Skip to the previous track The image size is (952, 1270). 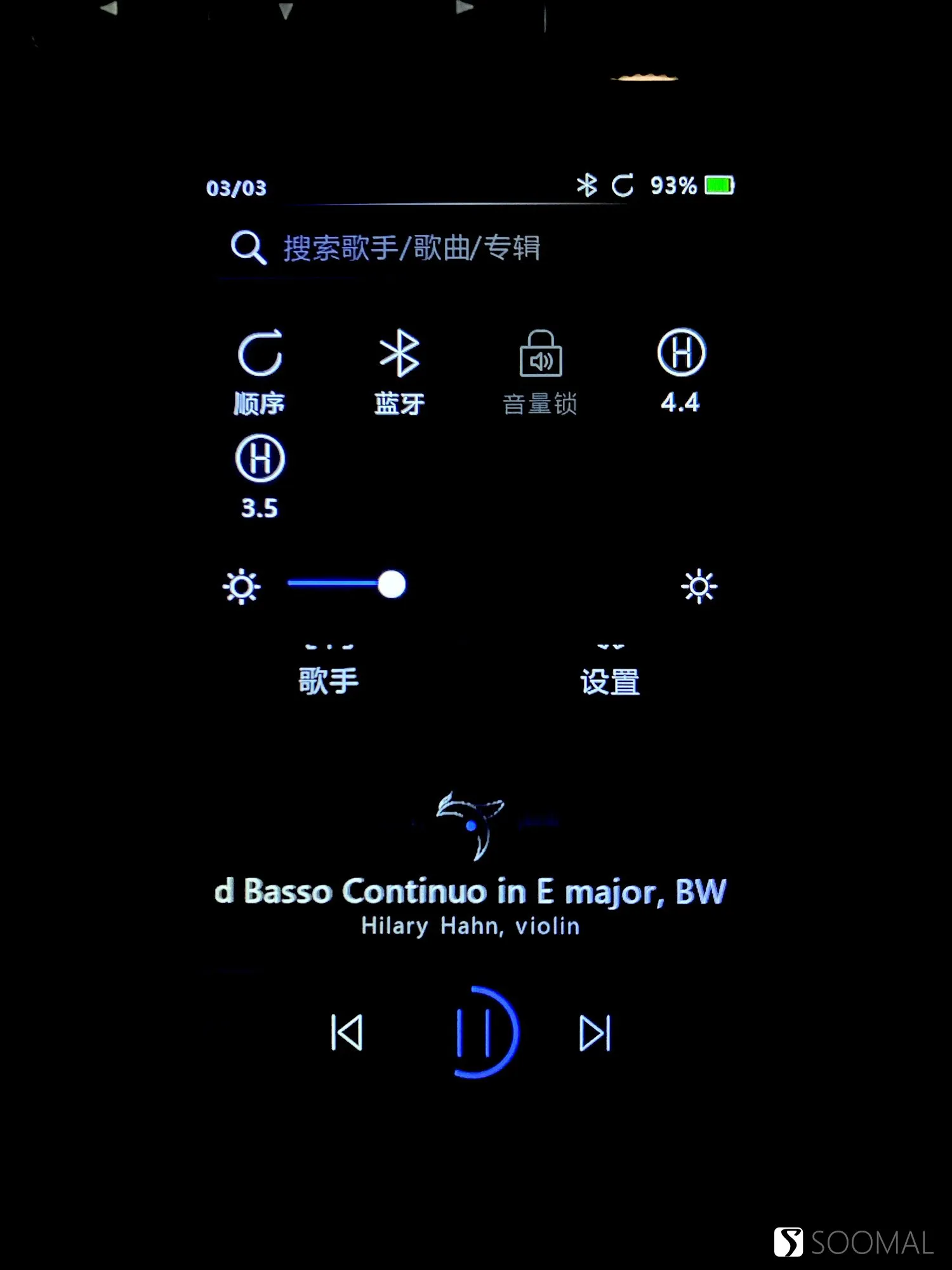(x=347, y=1033)
